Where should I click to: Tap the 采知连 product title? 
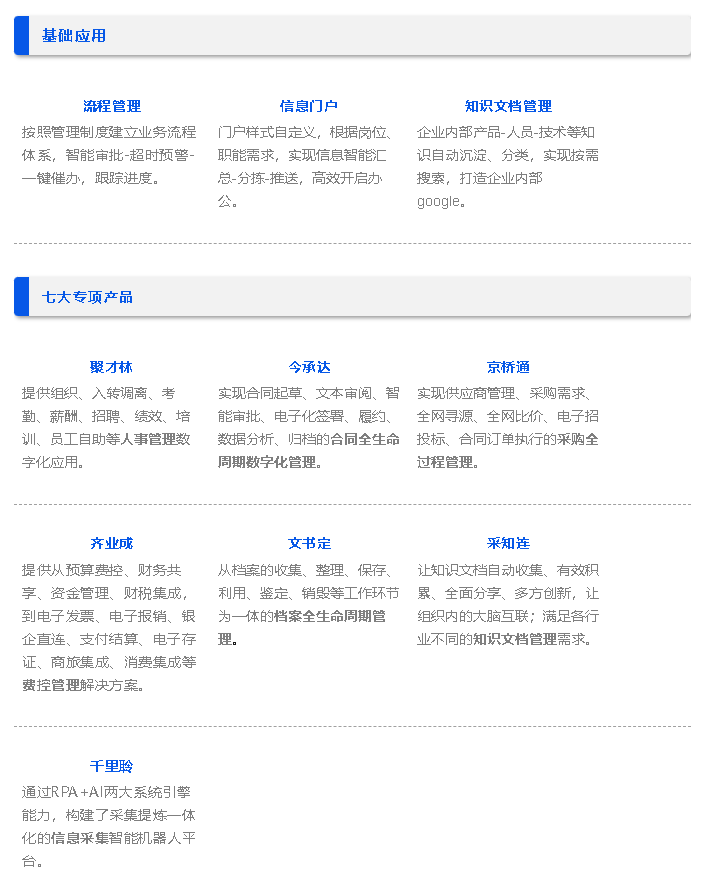coord(508,544)
